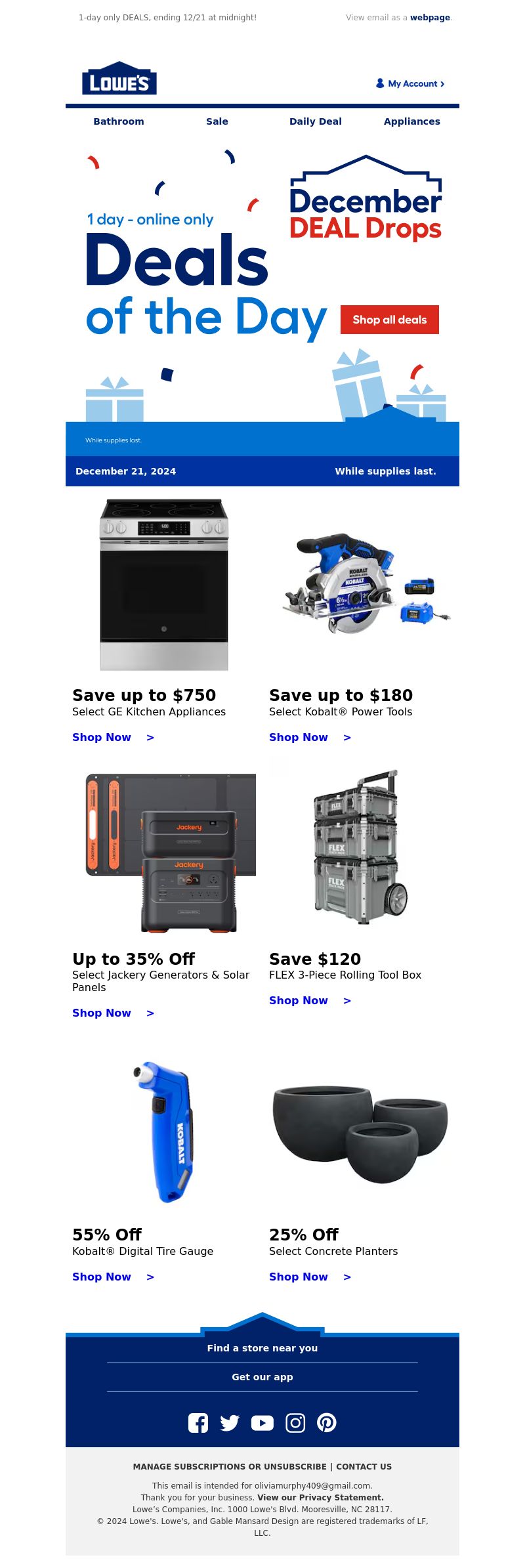Select Get our app

[x=262, y=1376]
